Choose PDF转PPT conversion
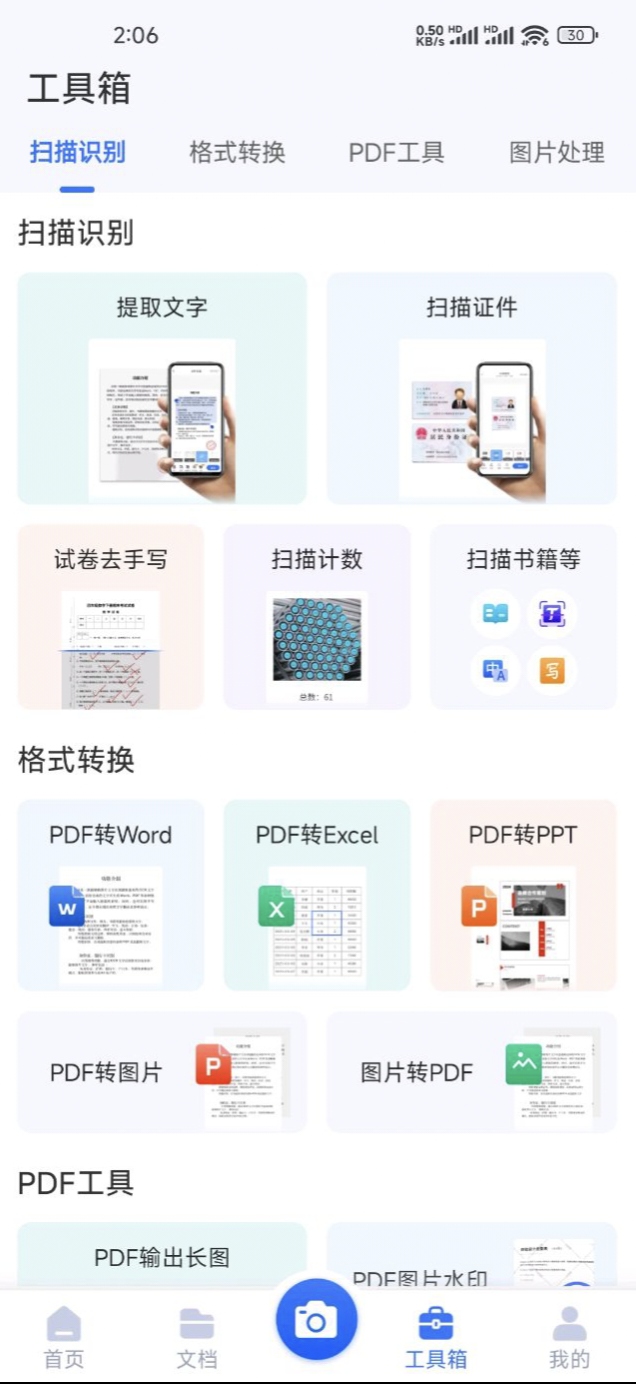636x1384 pixels. 523,895
